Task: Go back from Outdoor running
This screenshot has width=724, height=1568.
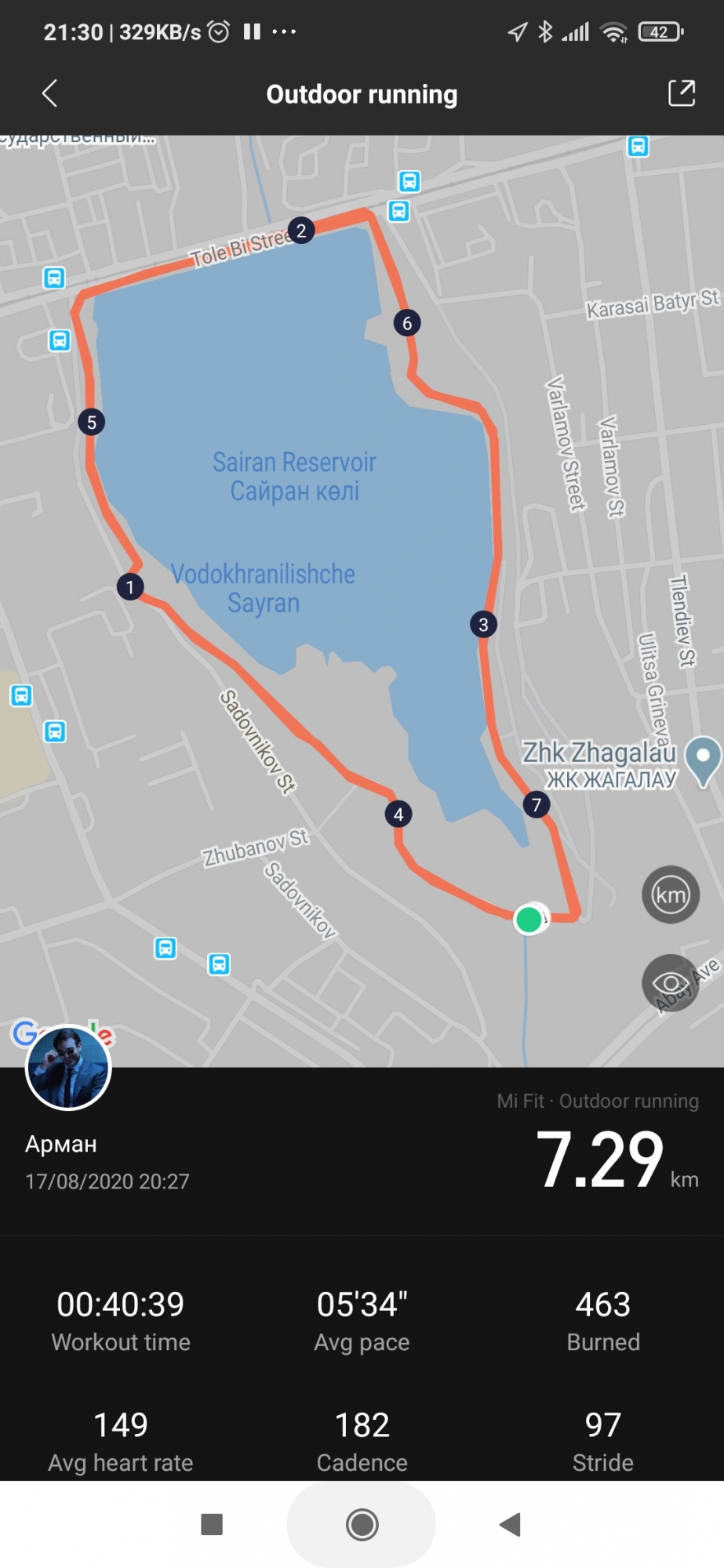Action: (x=49, y=93)
